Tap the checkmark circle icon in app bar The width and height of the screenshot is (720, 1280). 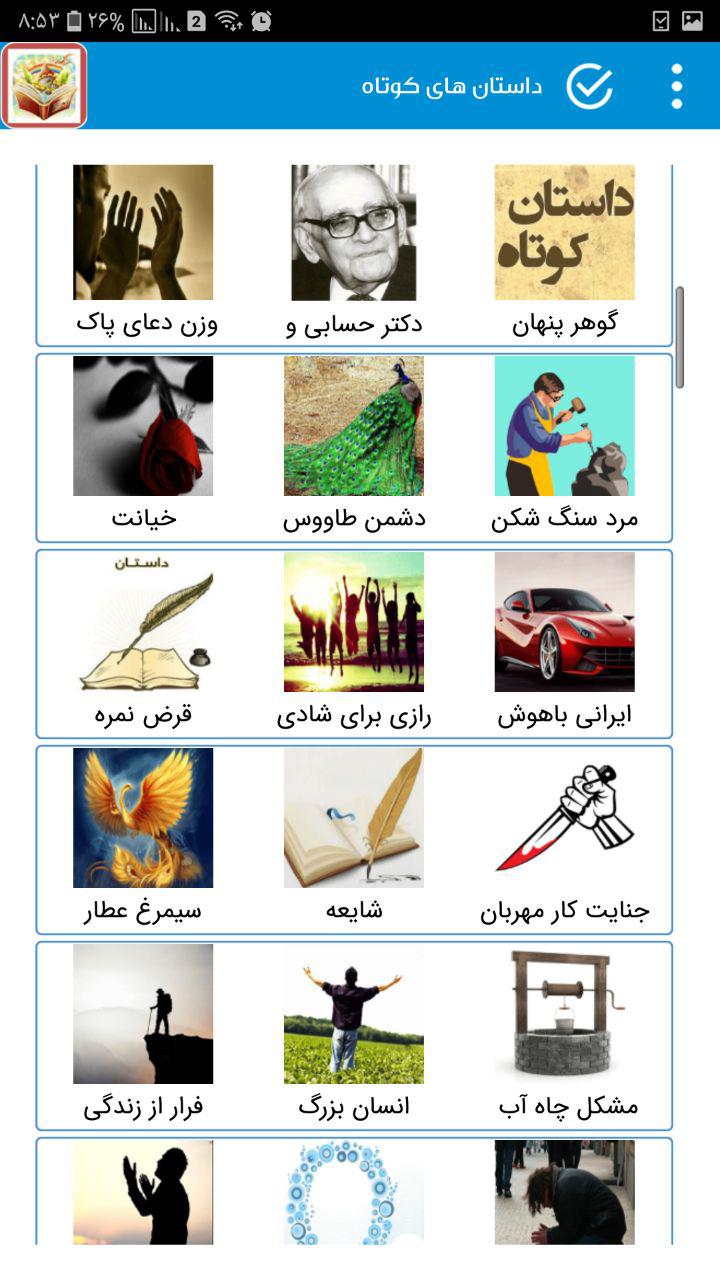pyautogui.click(x=589, y=86)
